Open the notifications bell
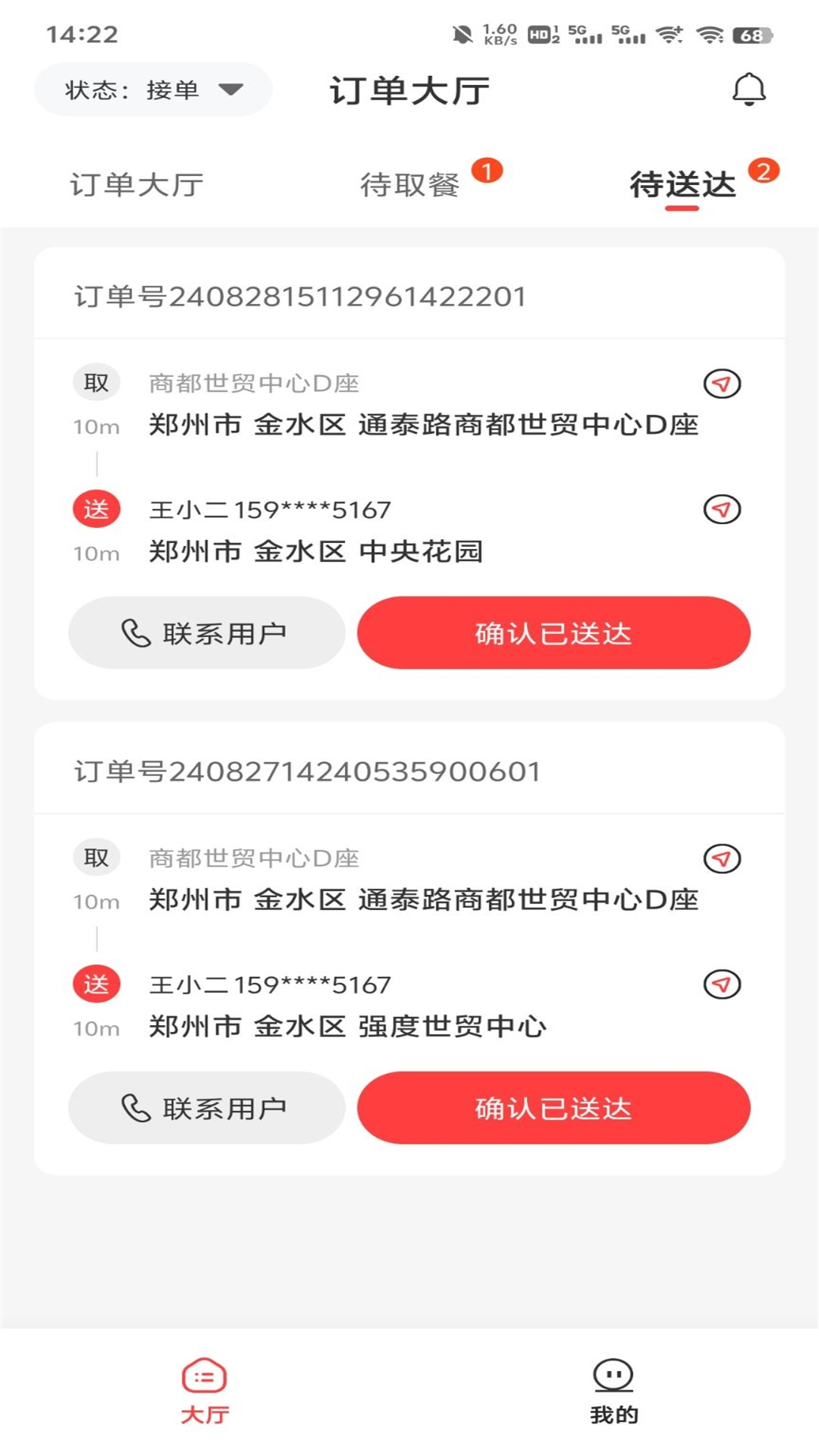The image size is (819, 1456). 748,89
